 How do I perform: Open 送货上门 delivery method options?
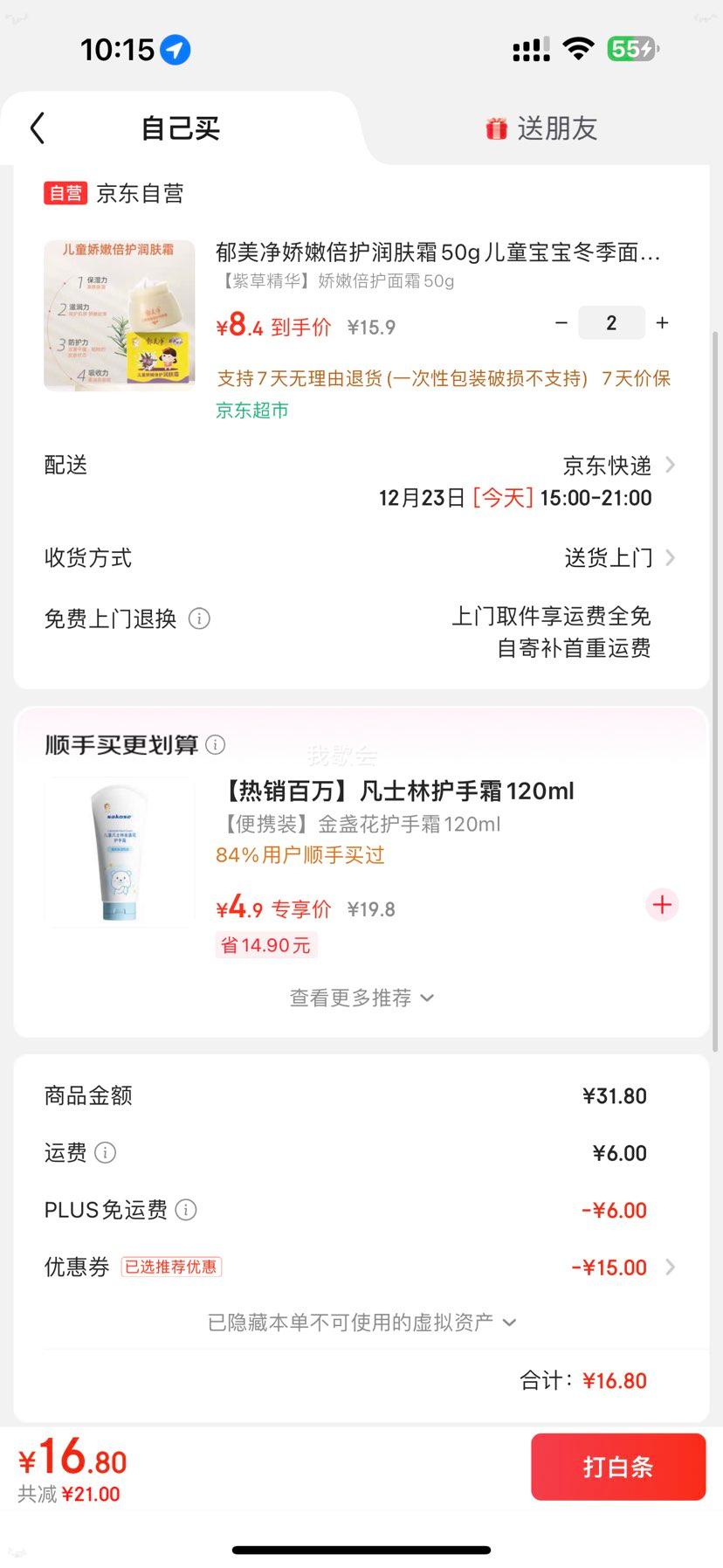(x=609, y=557)
